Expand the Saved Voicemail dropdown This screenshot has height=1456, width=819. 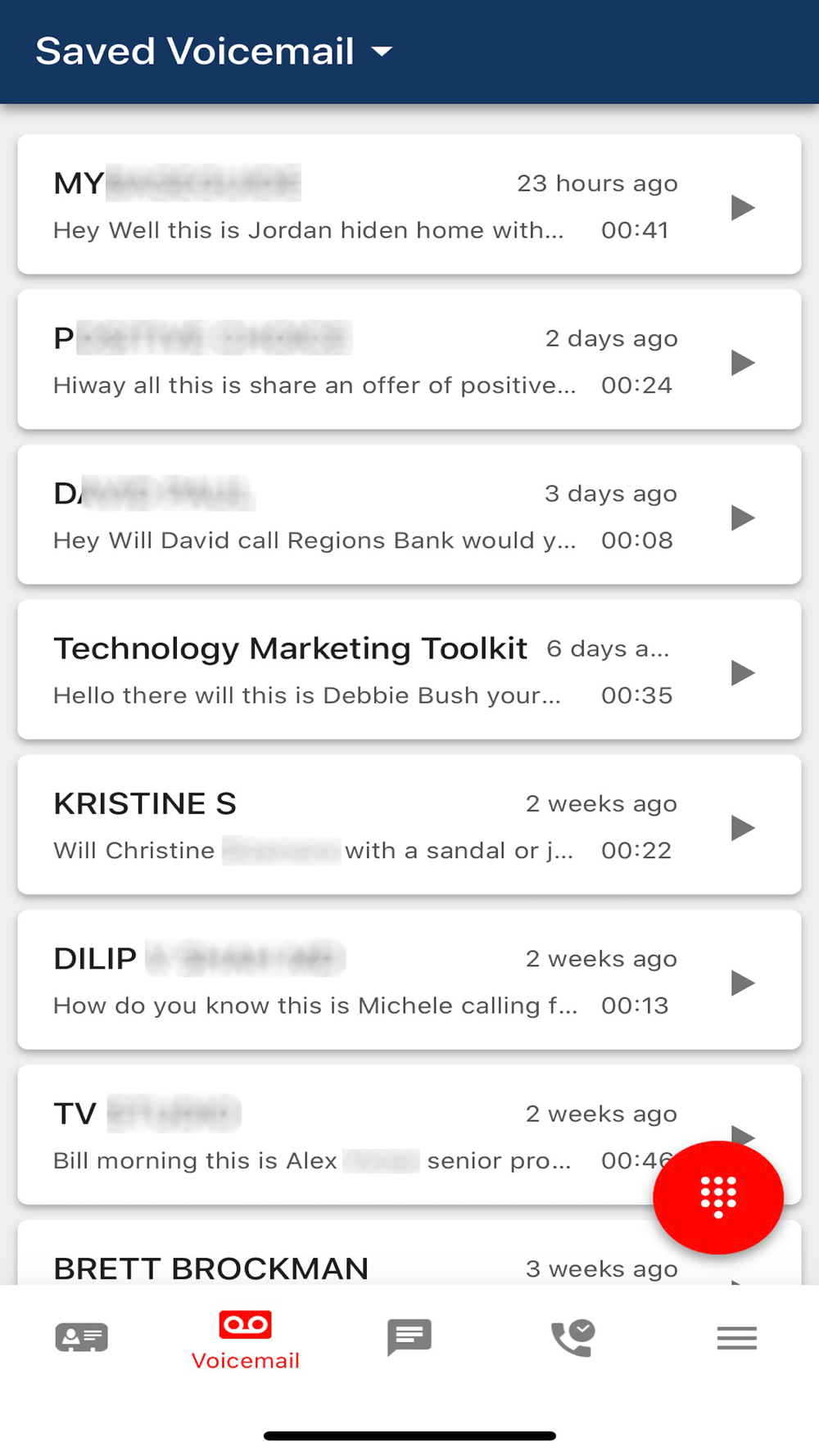click(215, 52)
